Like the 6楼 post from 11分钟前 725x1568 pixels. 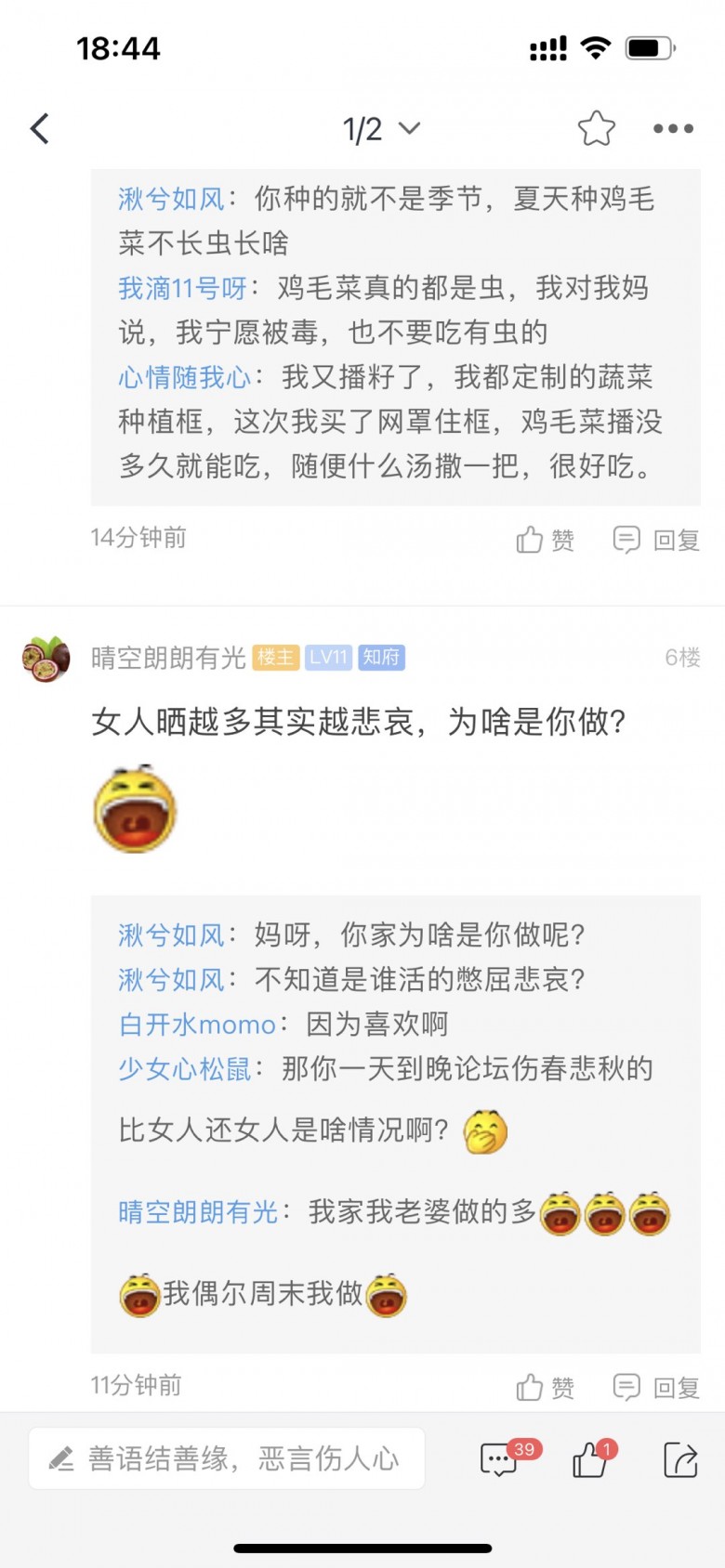coord(546,1387)
